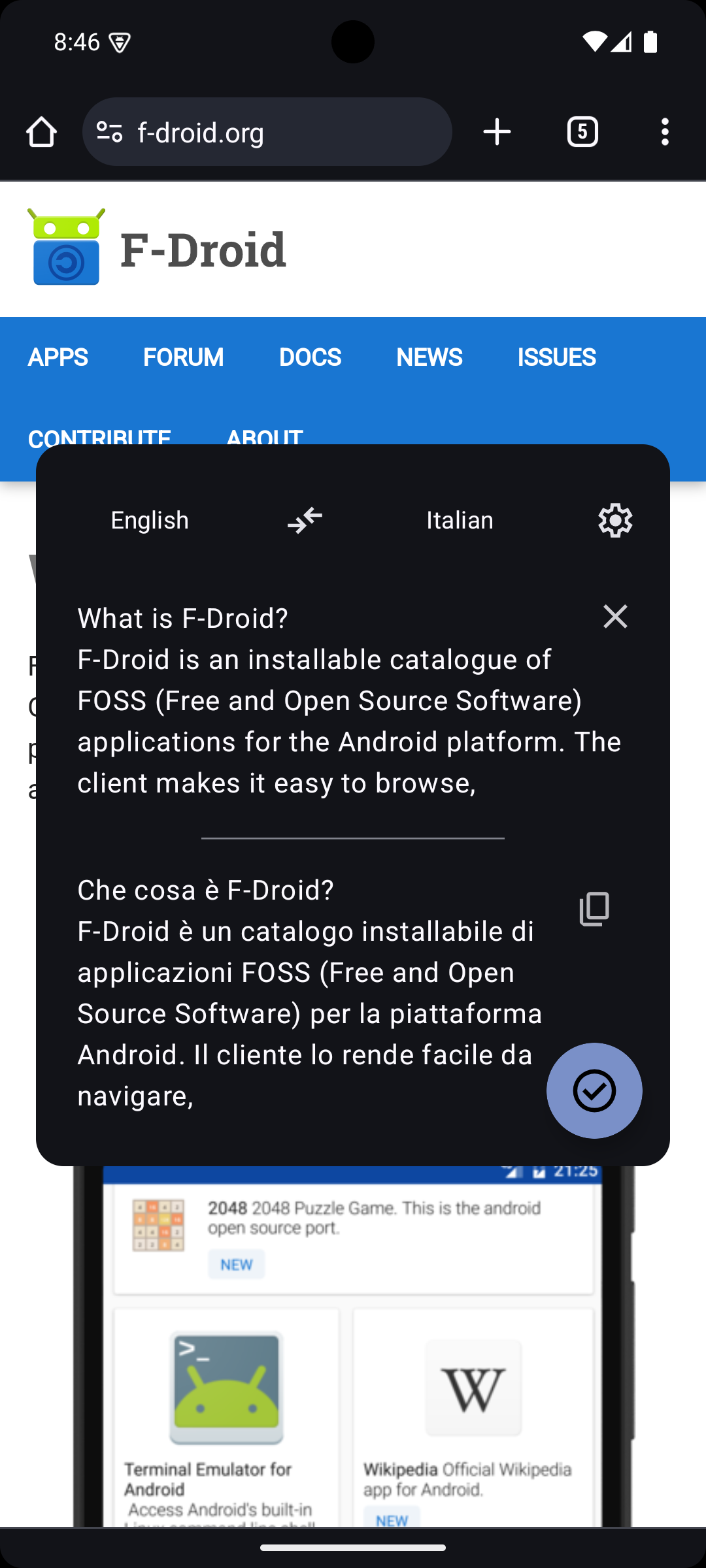This screenshot has height=1568, width=706.
Task: Open a new browser tab
Action: pos(497,132)
